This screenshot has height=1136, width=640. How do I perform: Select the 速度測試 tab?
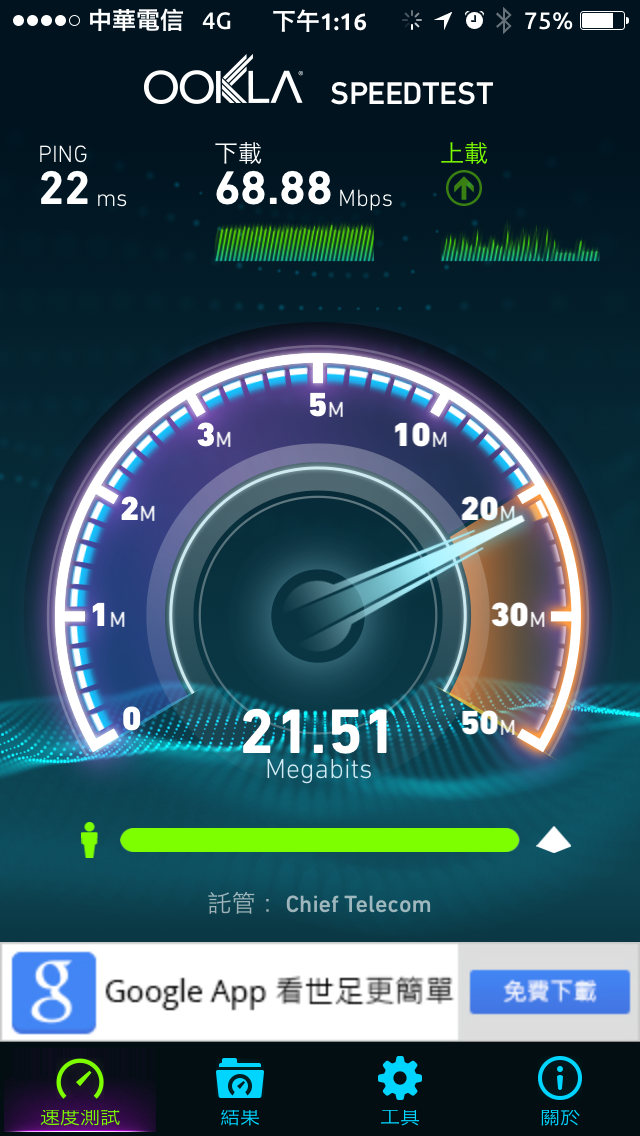click(80, 1092)
